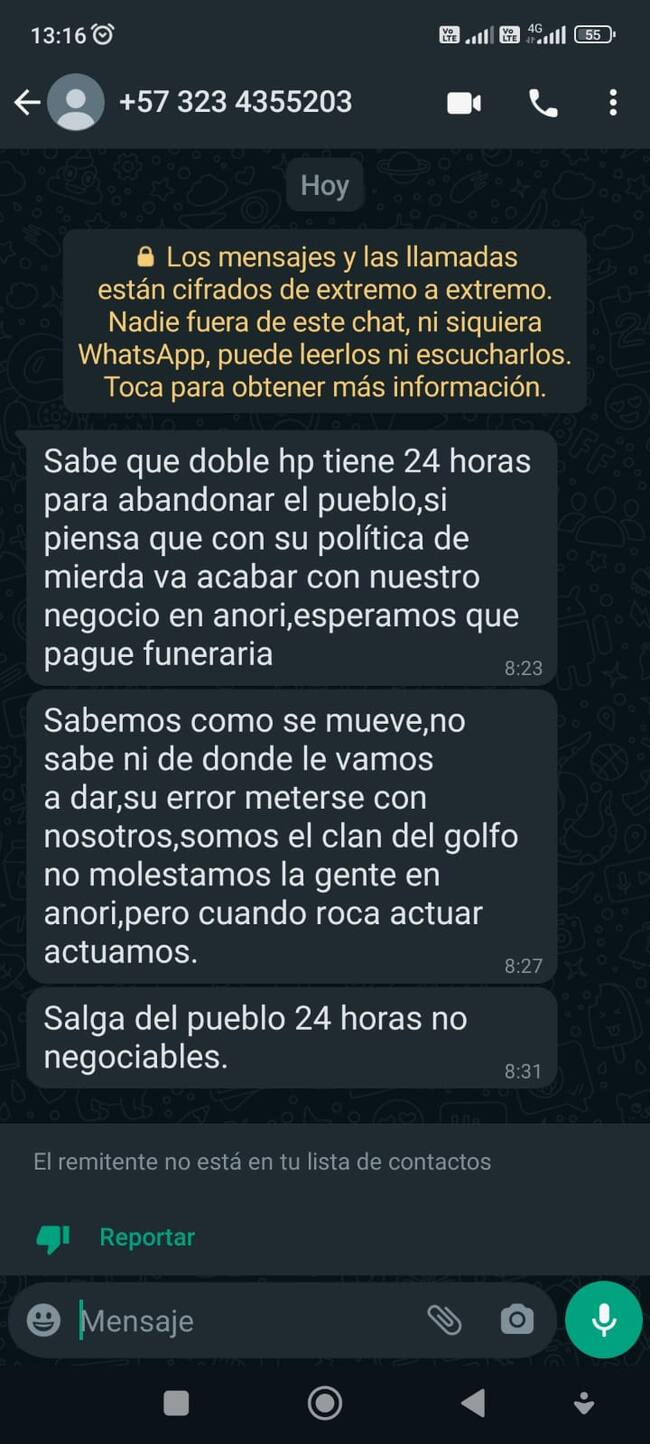The height and width of the screenshot is (1444, 650).
Task: Go back from this chat
Action: click(27, 102)
